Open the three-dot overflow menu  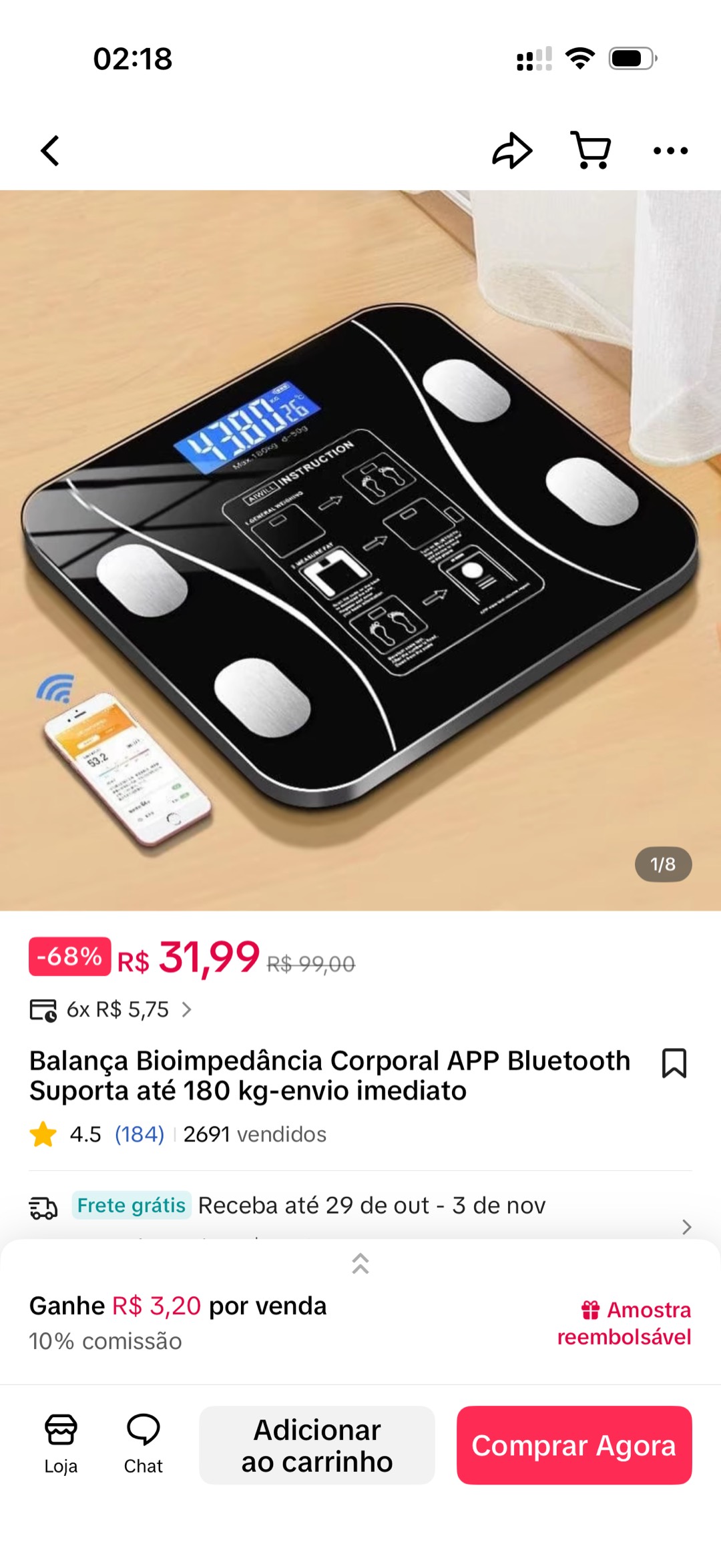pos(670,150)
